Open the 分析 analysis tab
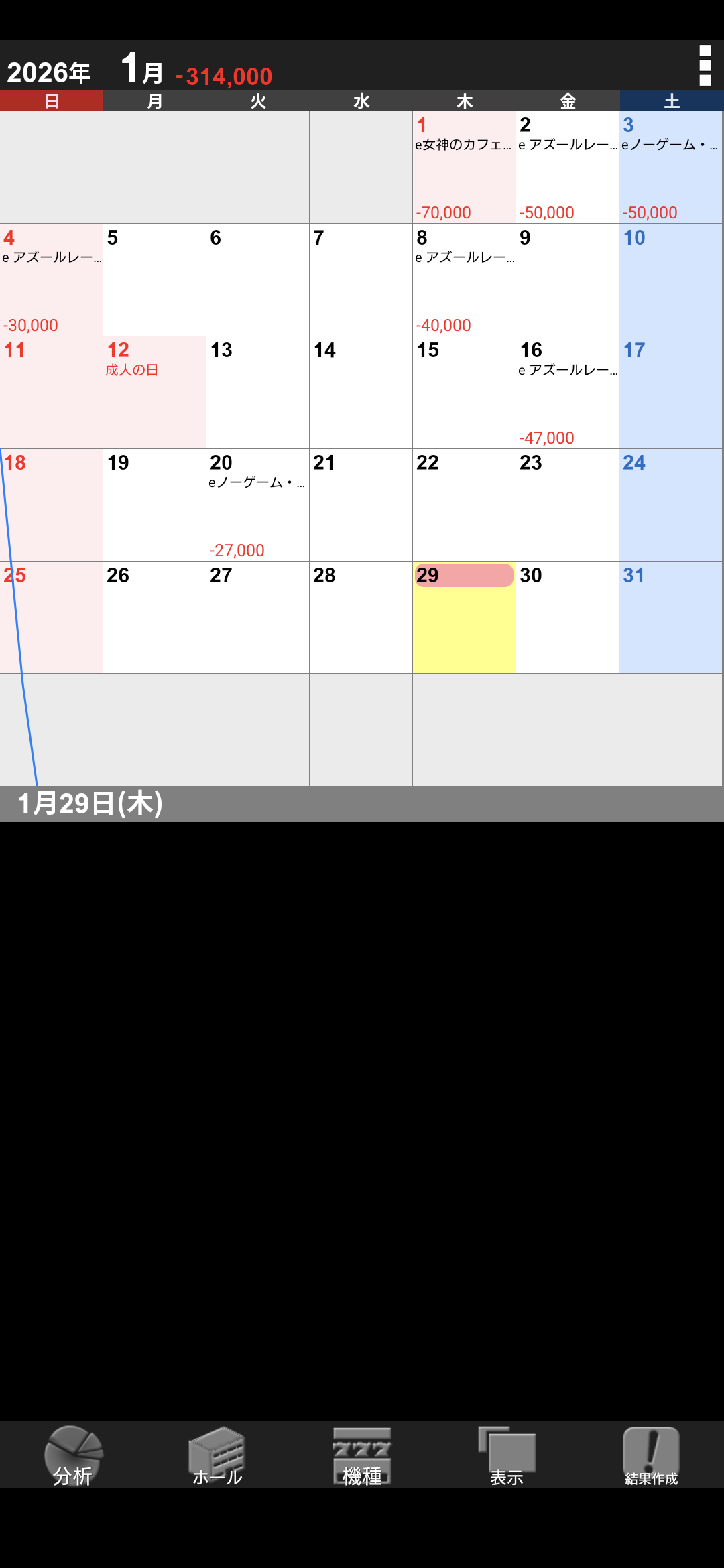Screen dimensions: 724x1568 coord(72,1455)
